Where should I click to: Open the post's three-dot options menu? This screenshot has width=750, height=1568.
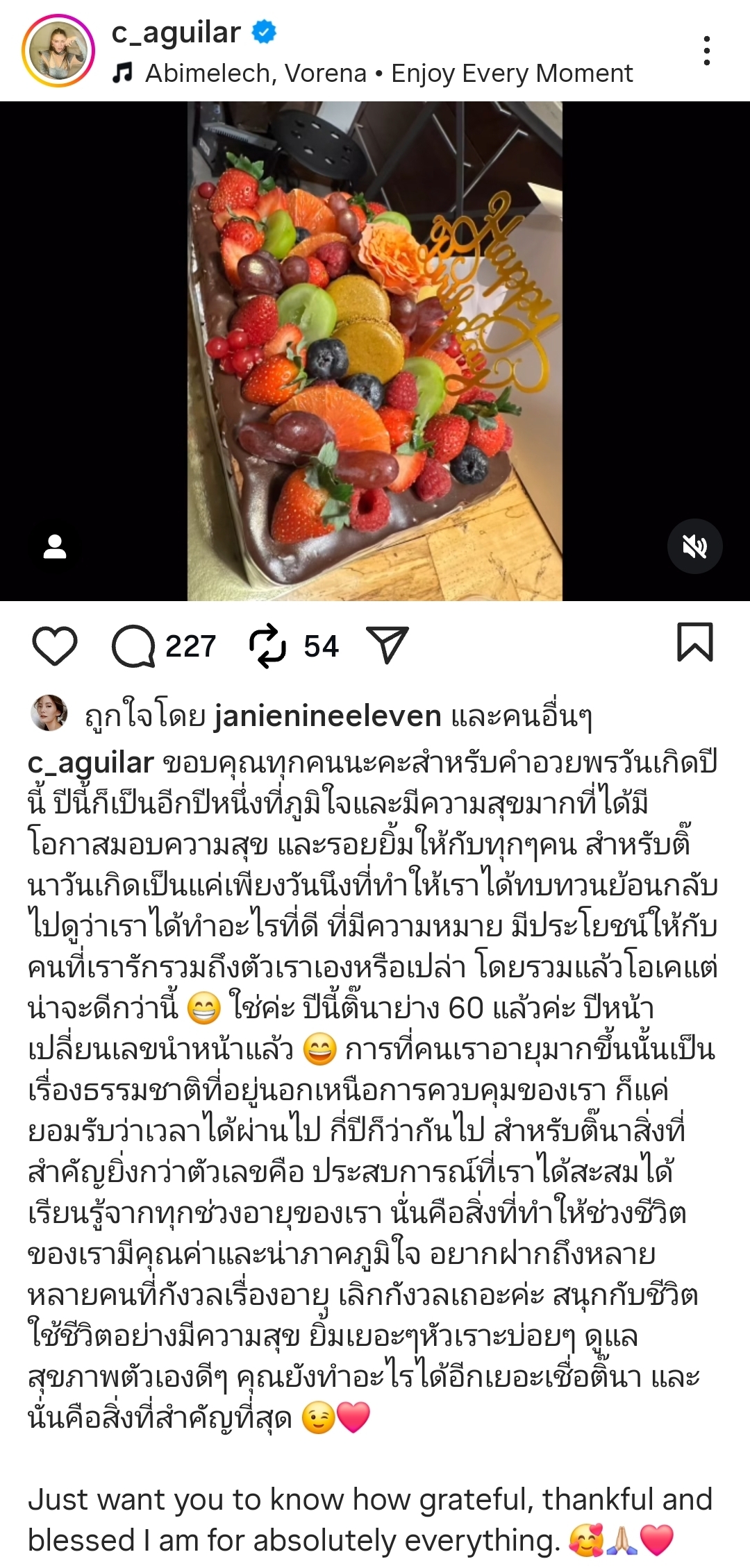(706, 51)
